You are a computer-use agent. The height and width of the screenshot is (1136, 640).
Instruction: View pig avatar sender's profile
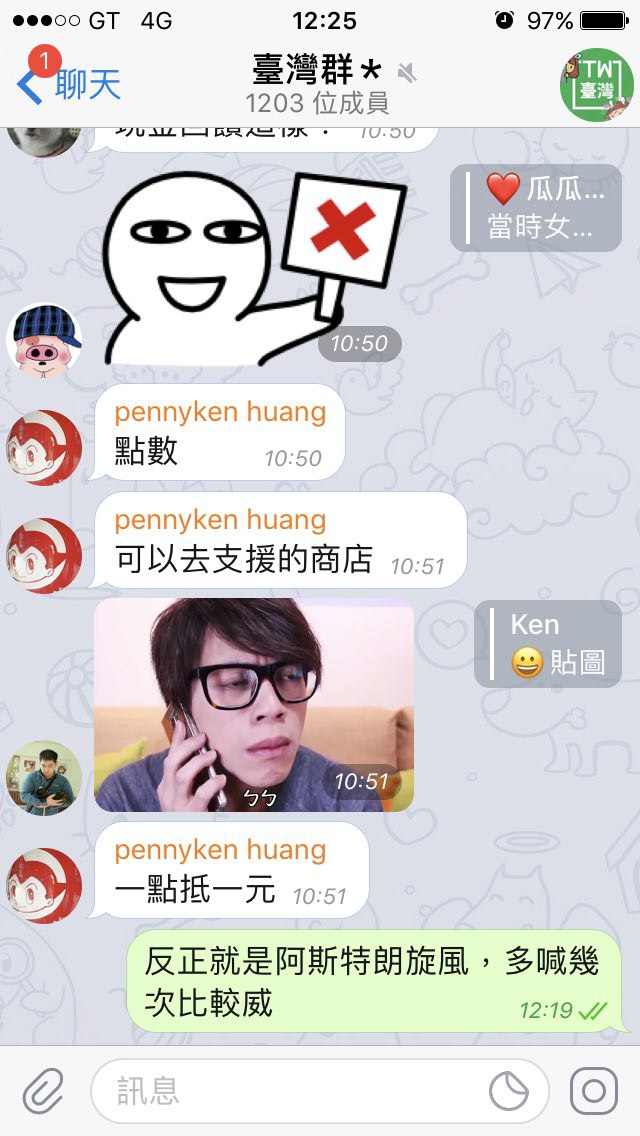tap(44, 340)
